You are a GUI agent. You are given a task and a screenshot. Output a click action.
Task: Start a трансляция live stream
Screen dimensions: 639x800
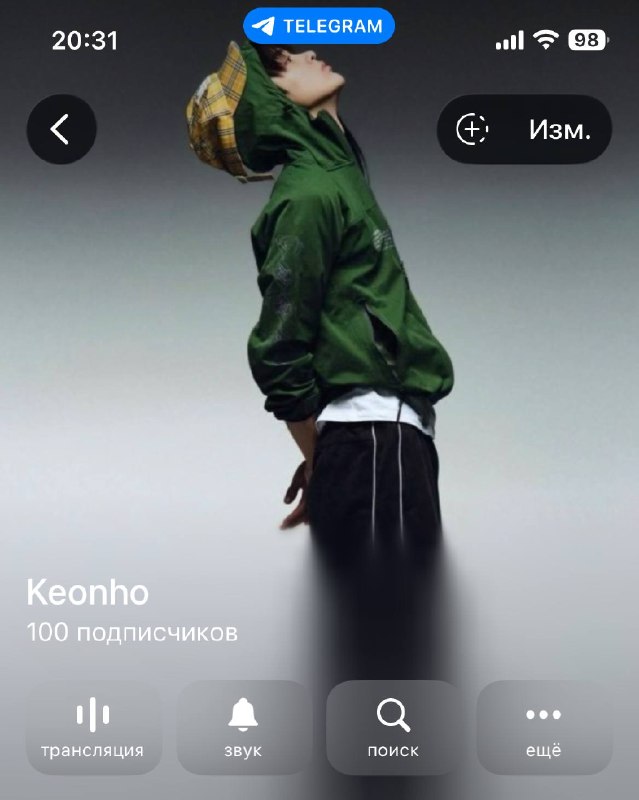click(x=93, y=727)
